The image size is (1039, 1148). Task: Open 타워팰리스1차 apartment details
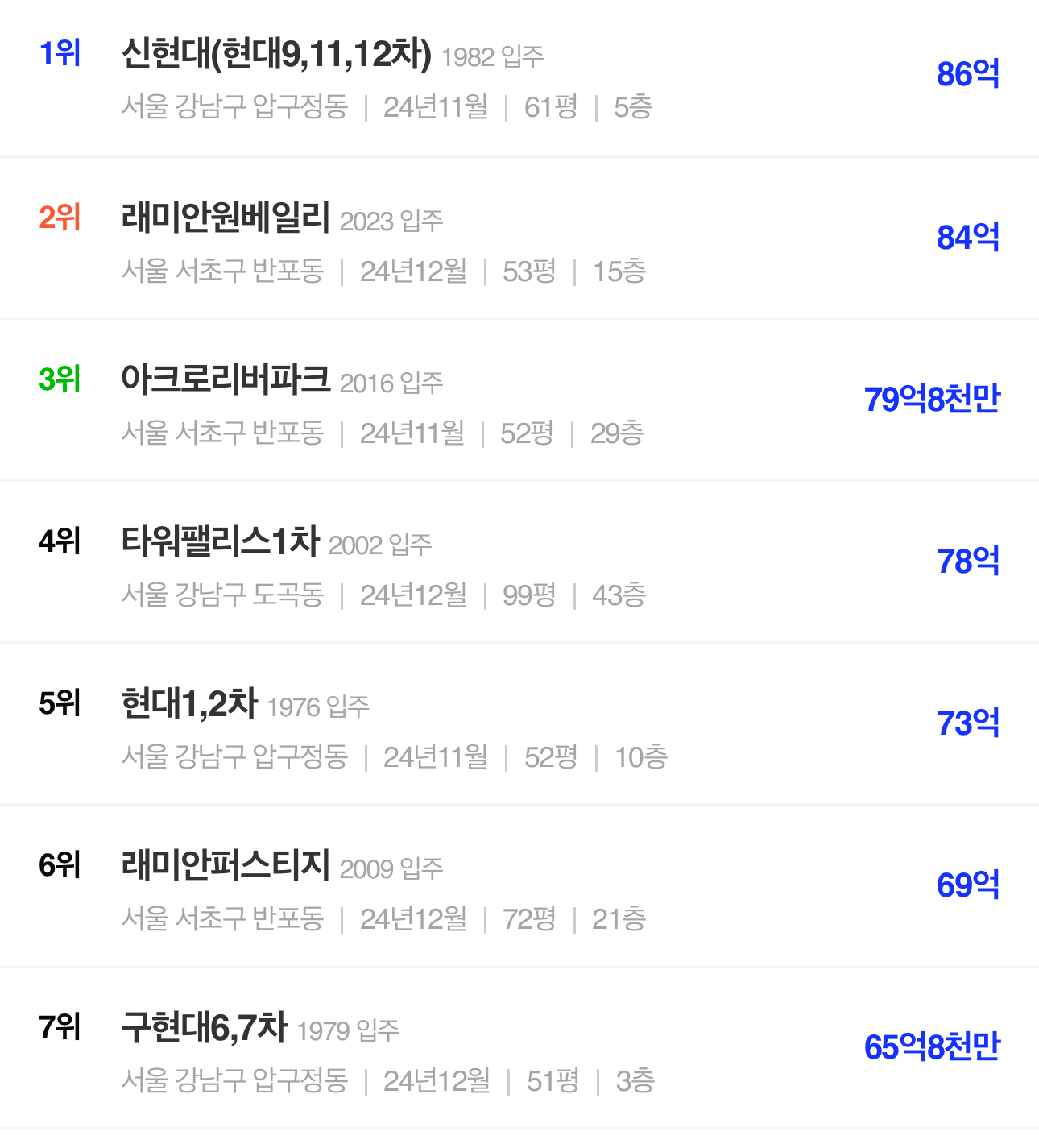(x=221, y=542)
